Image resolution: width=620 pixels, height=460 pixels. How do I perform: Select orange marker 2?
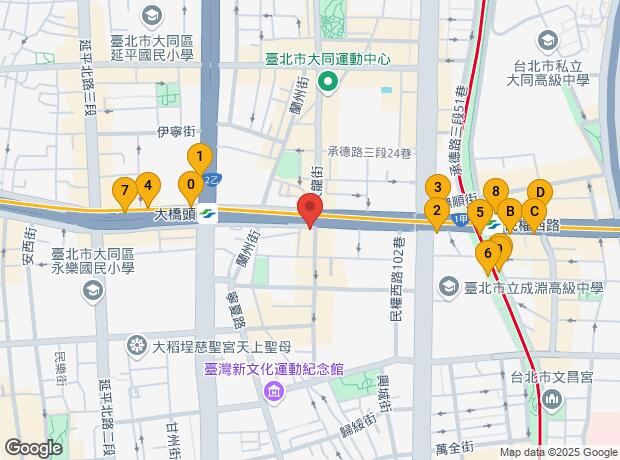point(436,211)
